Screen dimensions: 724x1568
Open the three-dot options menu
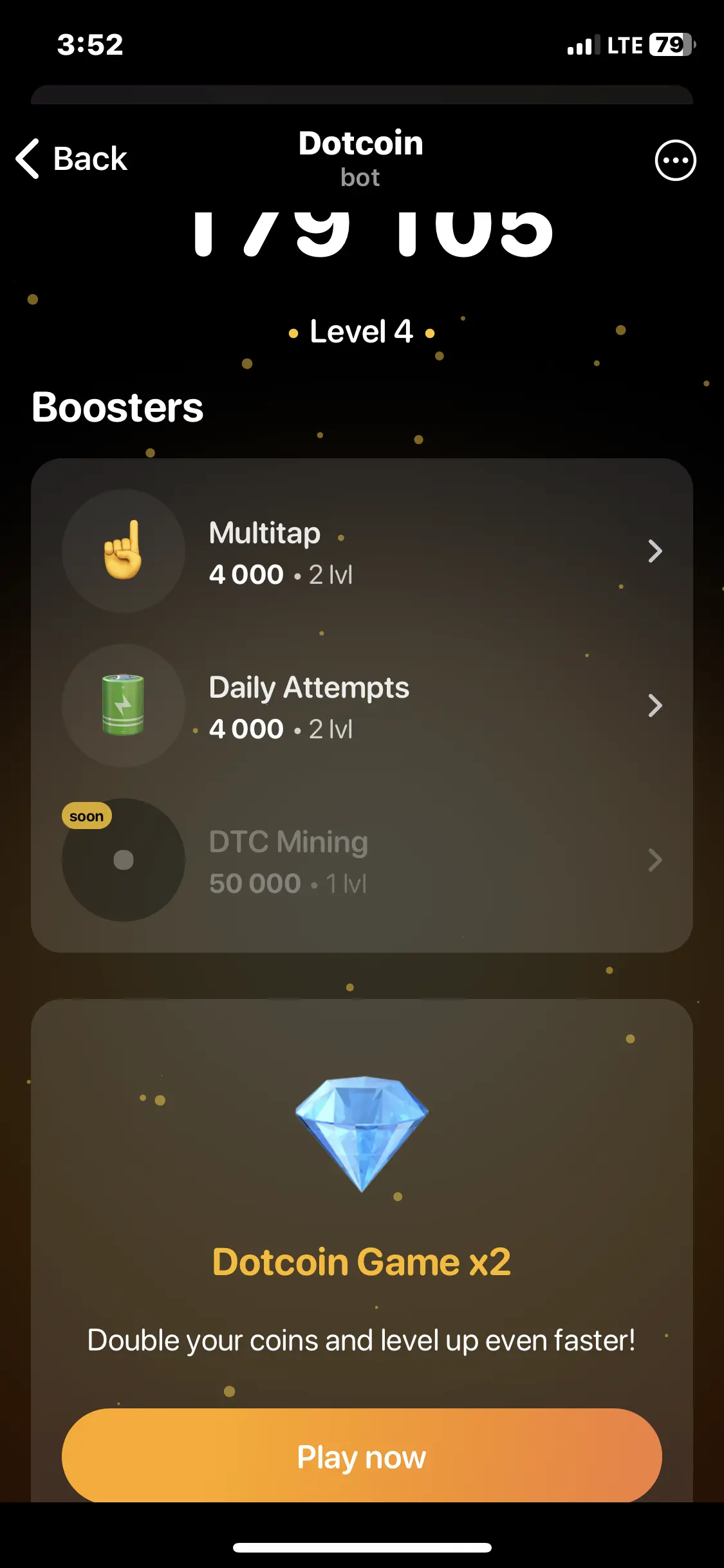coord(675,160)
